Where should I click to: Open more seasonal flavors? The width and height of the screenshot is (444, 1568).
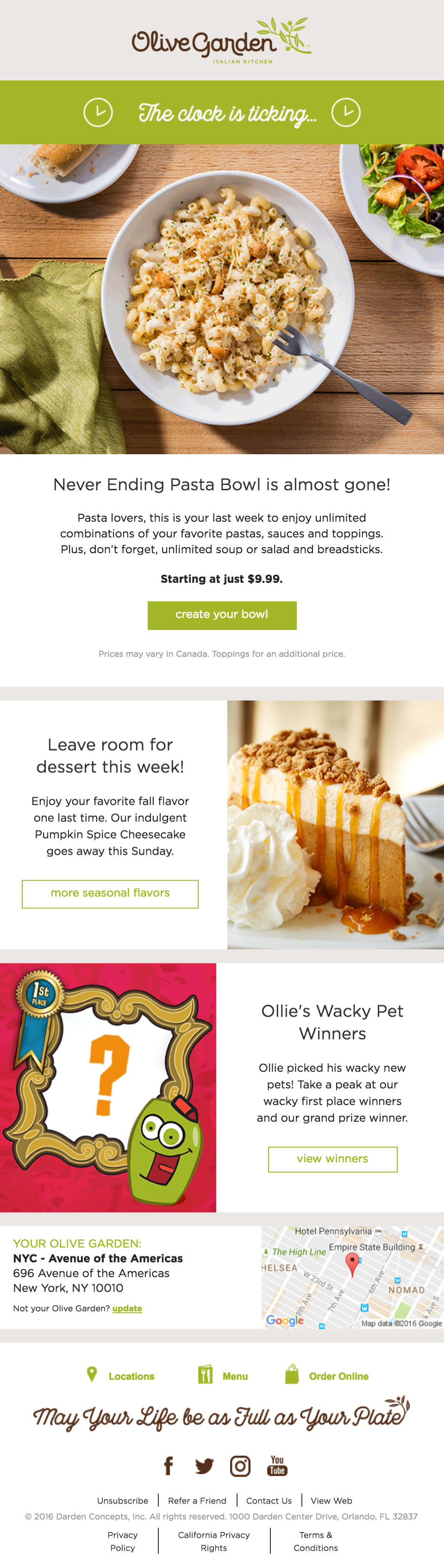(x=110, y=893)
